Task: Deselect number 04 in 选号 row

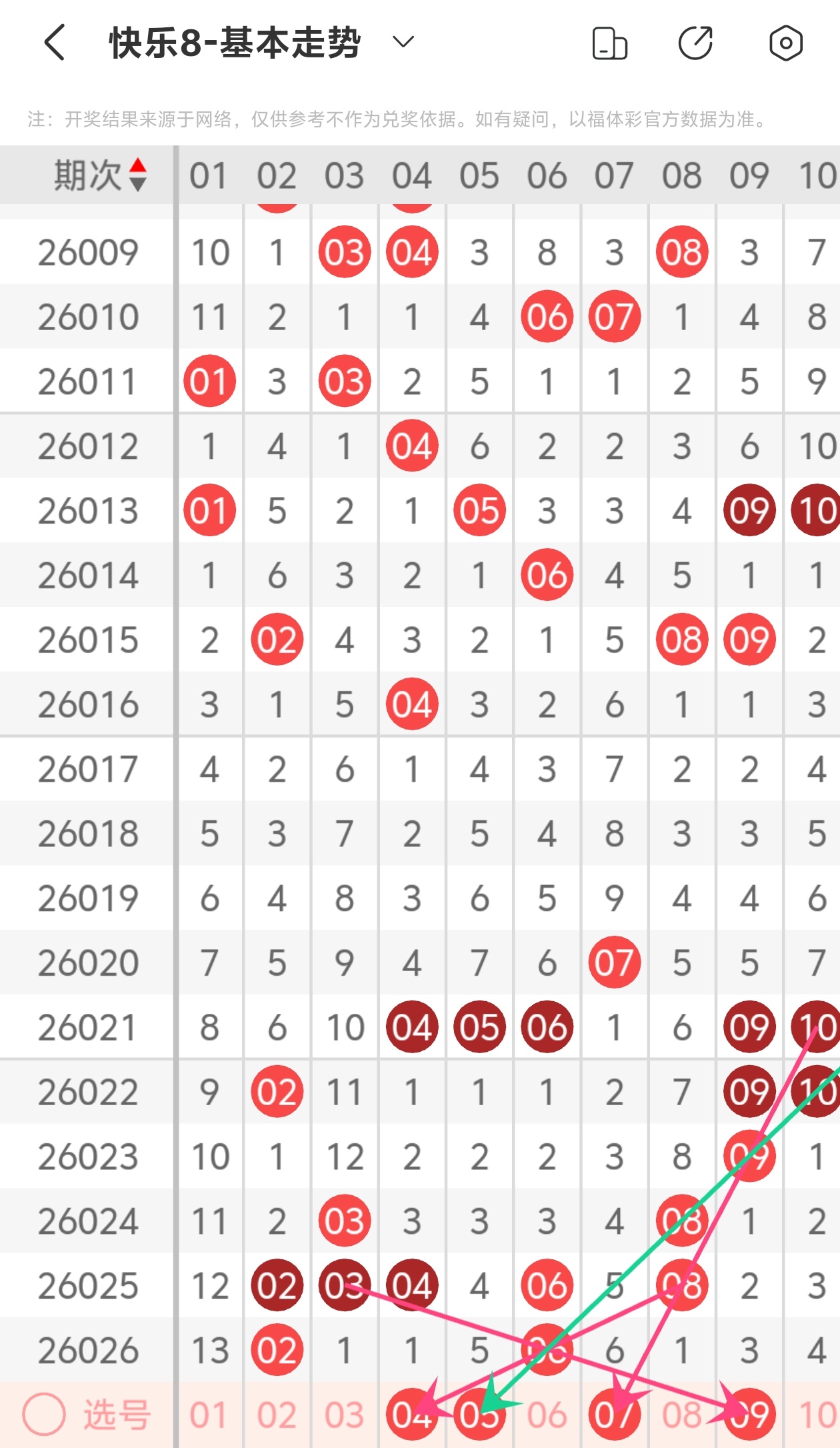Action: pos(411,1415)
